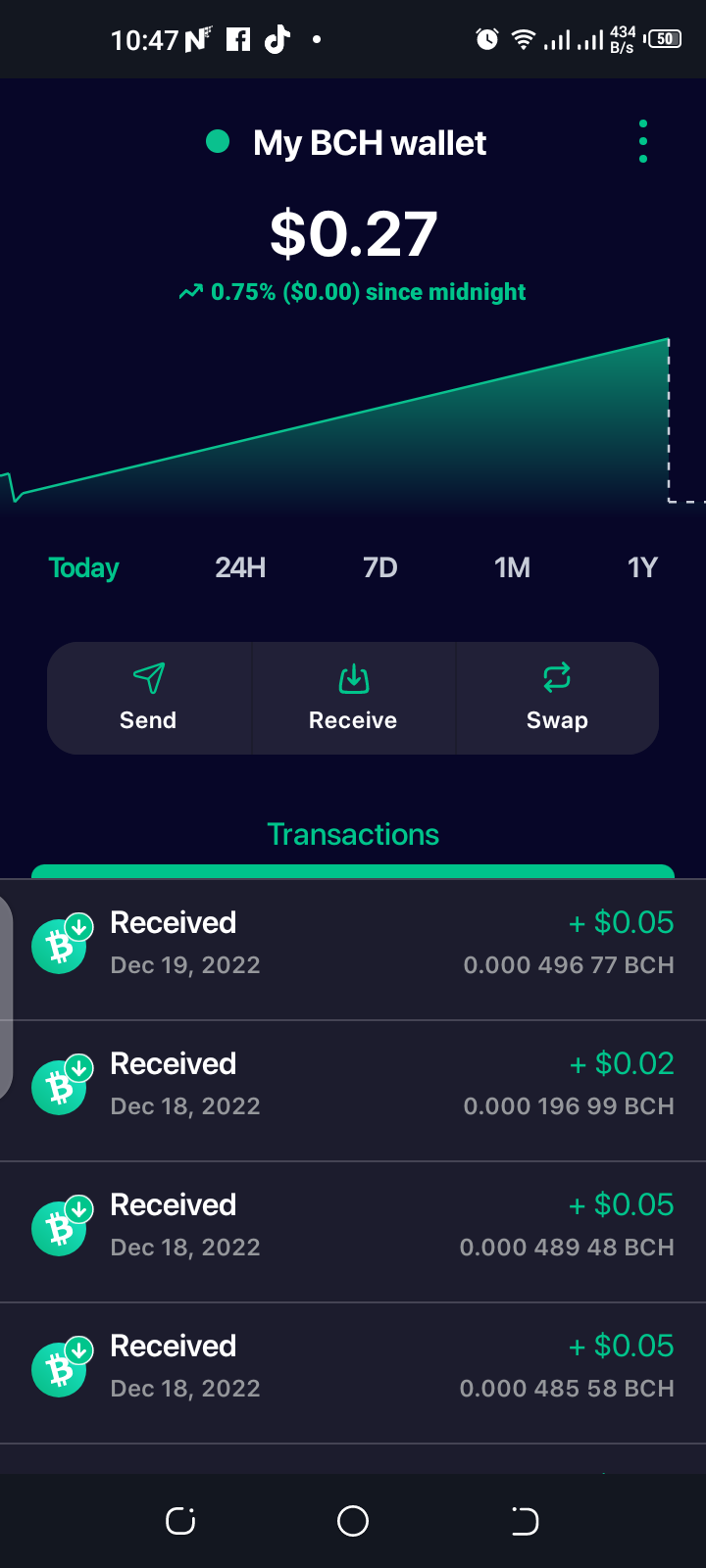Navigate back with the system button
706x1568 pixels.
(525, 1521)
